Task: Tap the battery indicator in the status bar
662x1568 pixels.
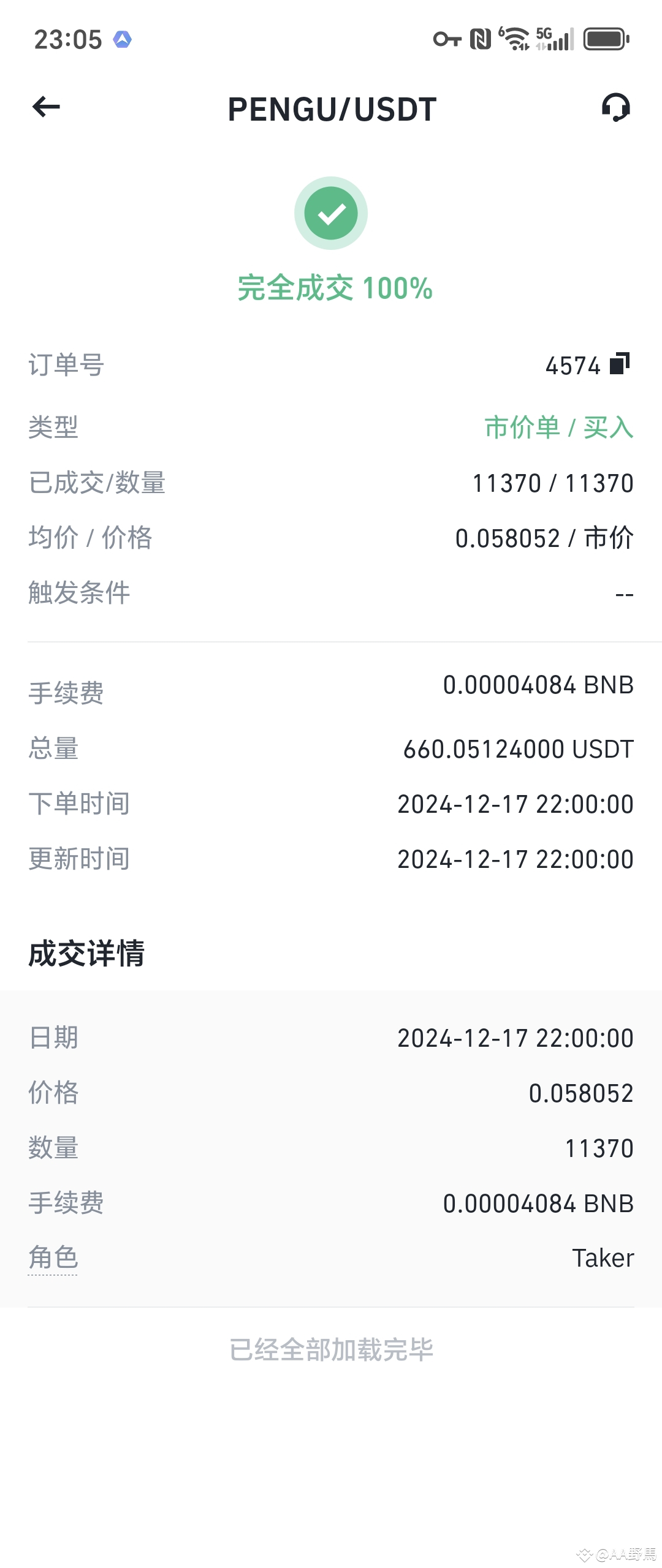Action: tap(604, 39)
